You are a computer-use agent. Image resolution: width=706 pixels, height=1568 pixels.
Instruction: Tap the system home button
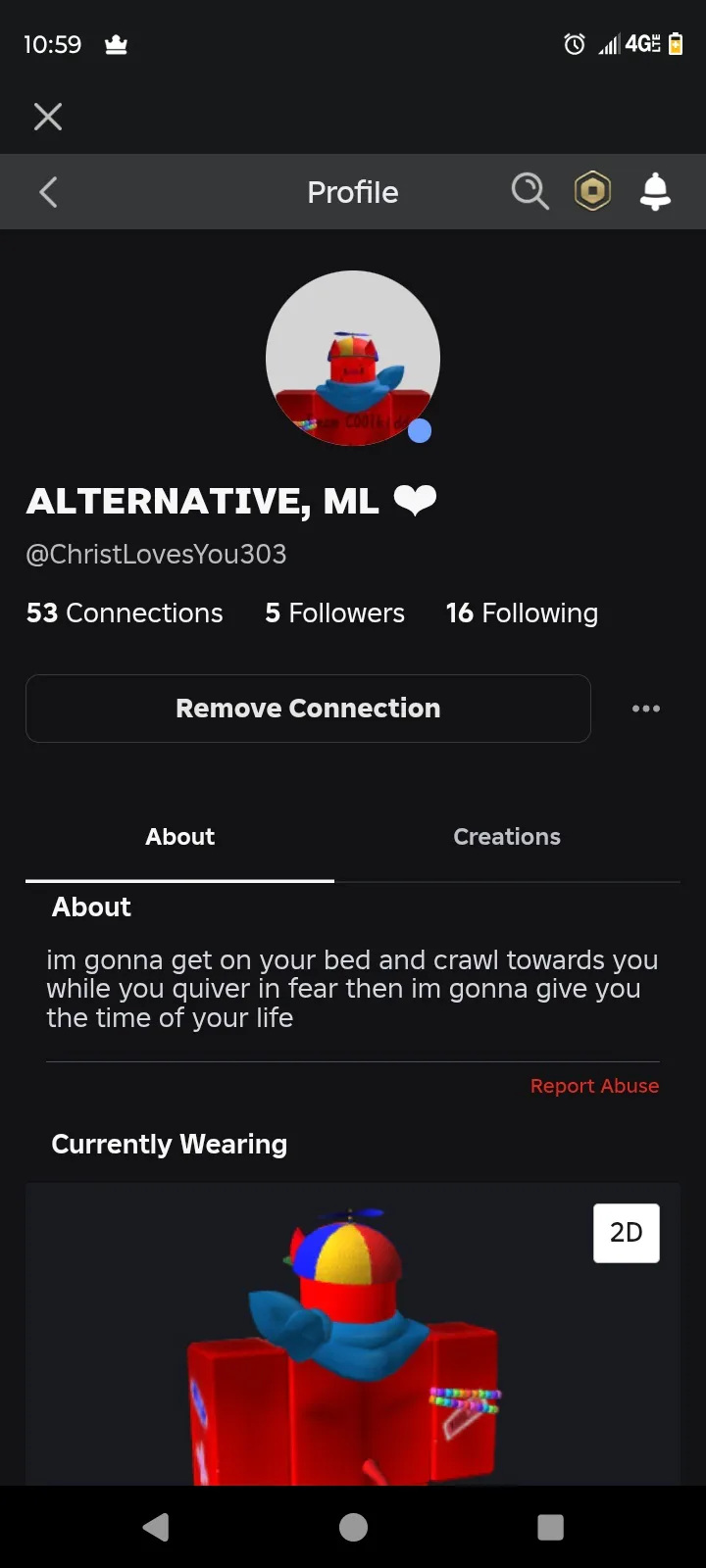[353, 1527]
